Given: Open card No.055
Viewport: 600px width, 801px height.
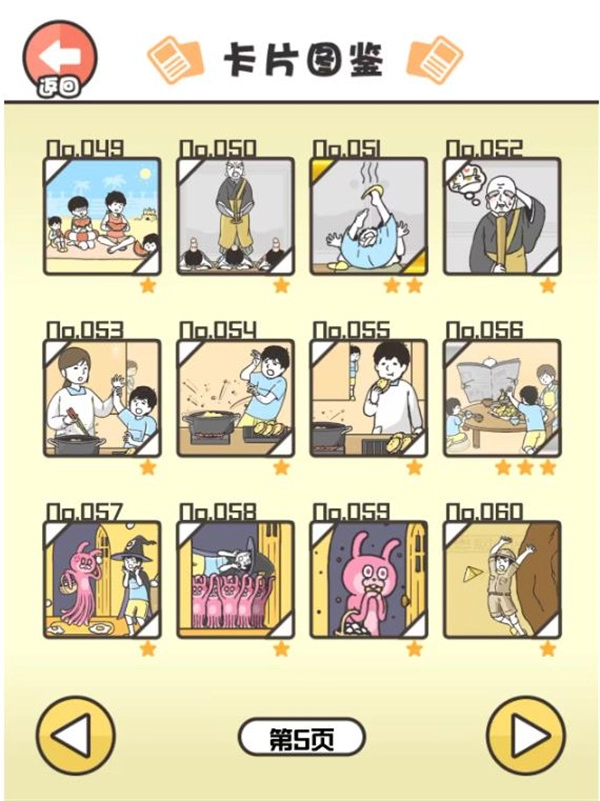Looking at the screenshot, I should click(368, 398).
